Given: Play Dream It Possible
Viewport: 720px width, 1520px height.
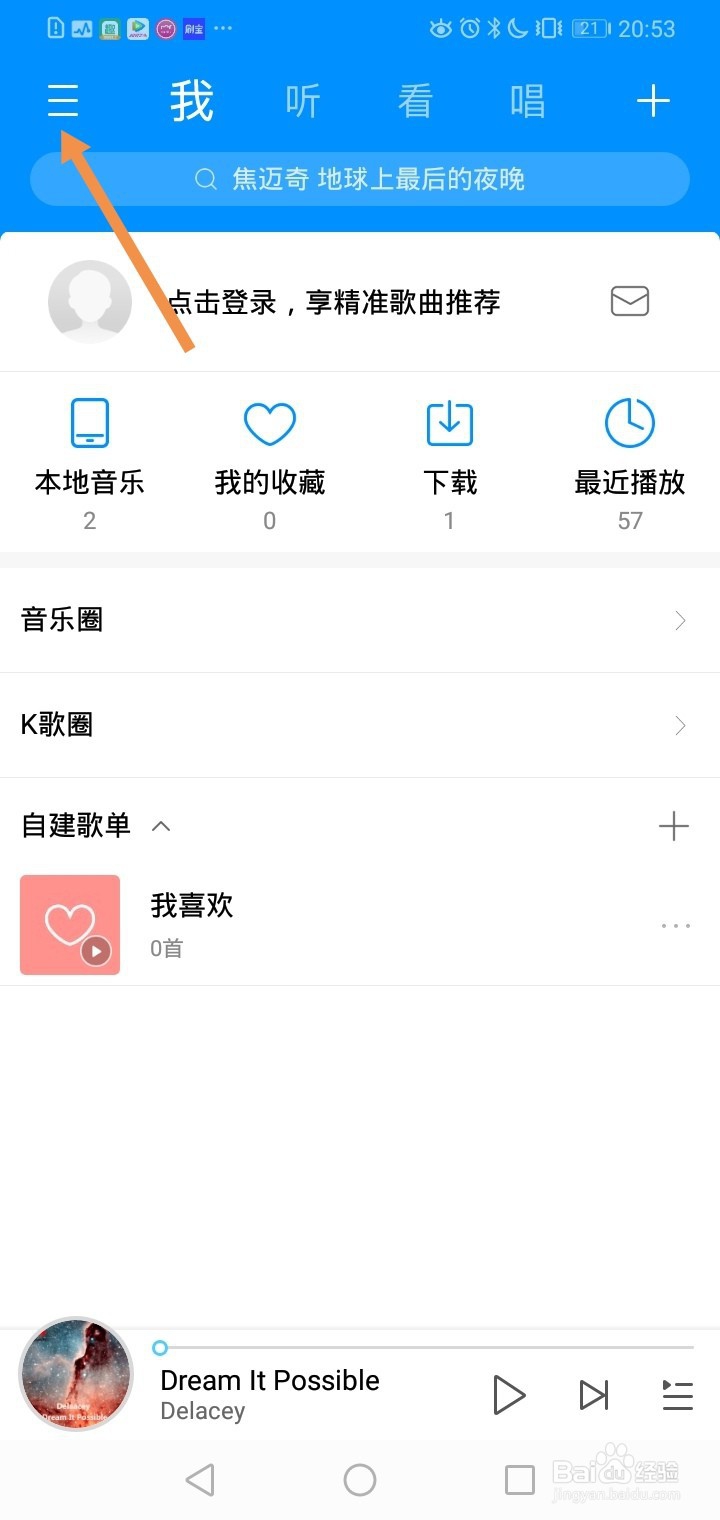Looking at the screenshot, I should pyautogui.click(x=509, y=1395).
